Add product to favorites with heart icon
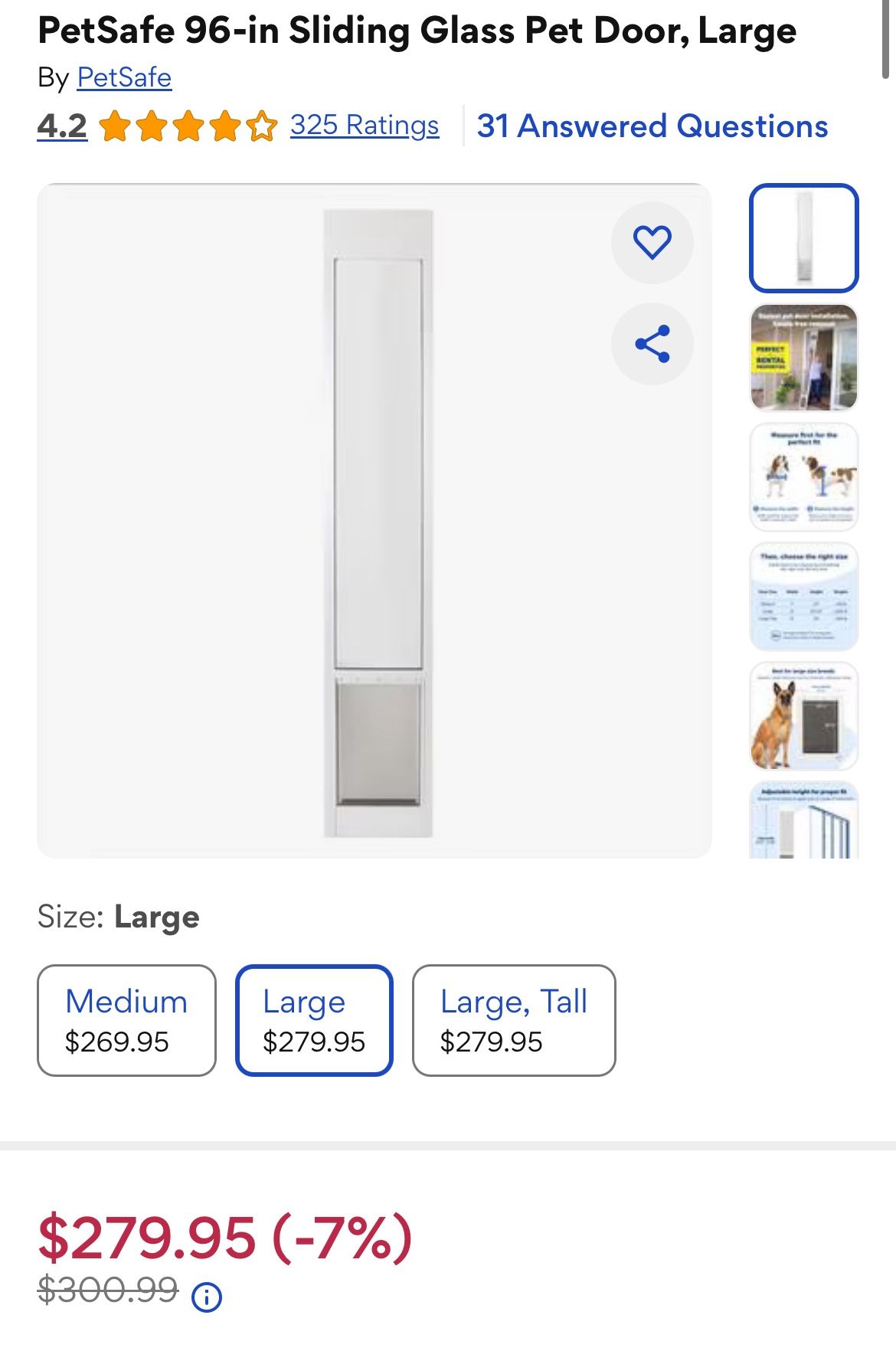The image size is (896, 1351). (652, 242)
